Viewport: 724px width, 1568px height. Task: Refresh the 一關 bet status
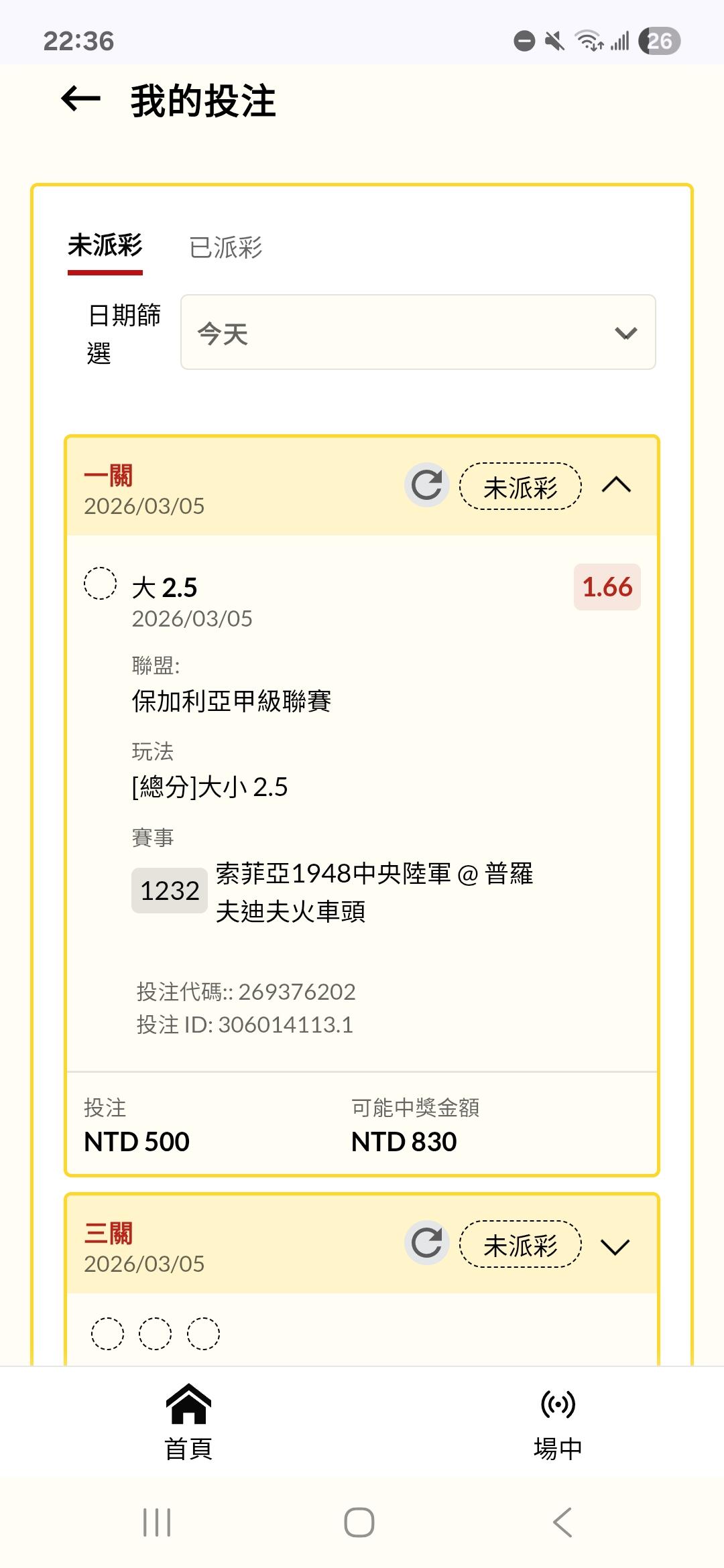[x=427, y=484]
